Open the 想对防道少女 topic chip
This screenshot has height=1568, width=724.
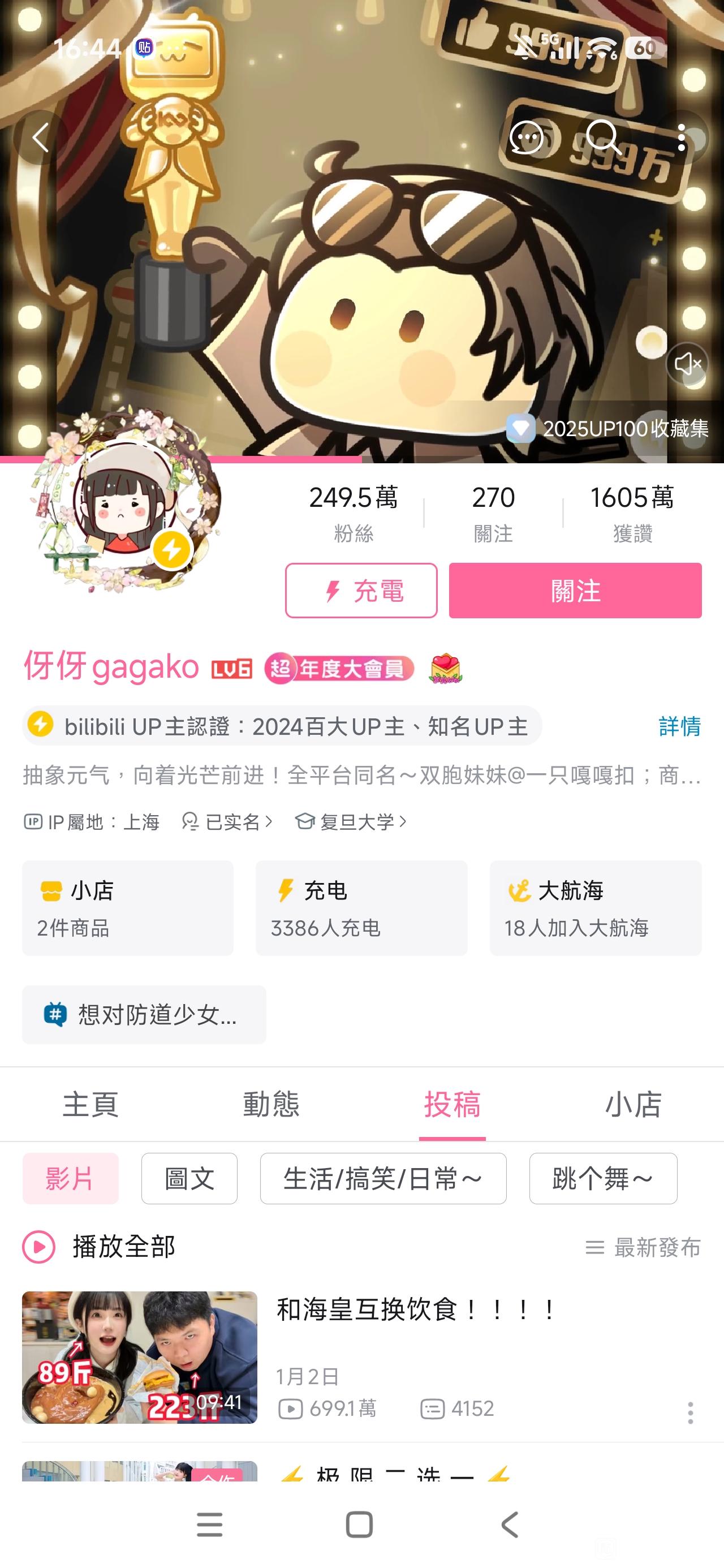144,1015
